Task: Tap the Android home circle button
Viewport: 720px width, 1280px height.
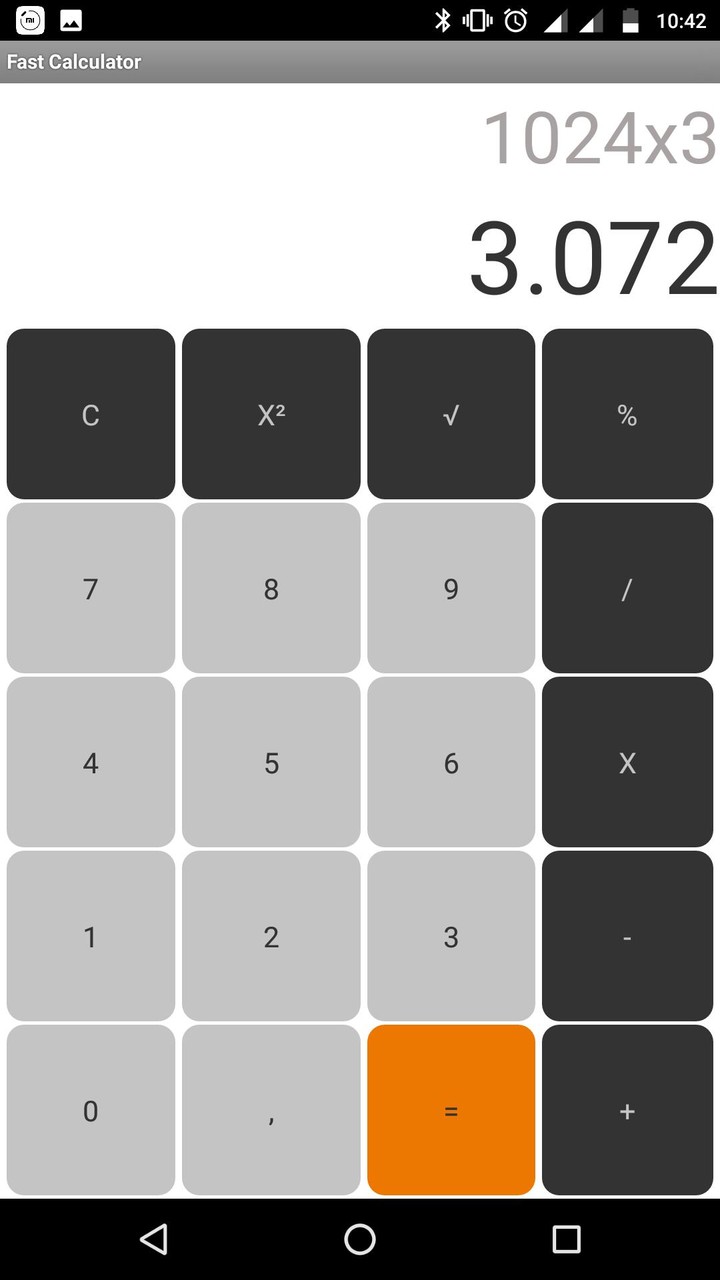Action: coord(360,1239)
